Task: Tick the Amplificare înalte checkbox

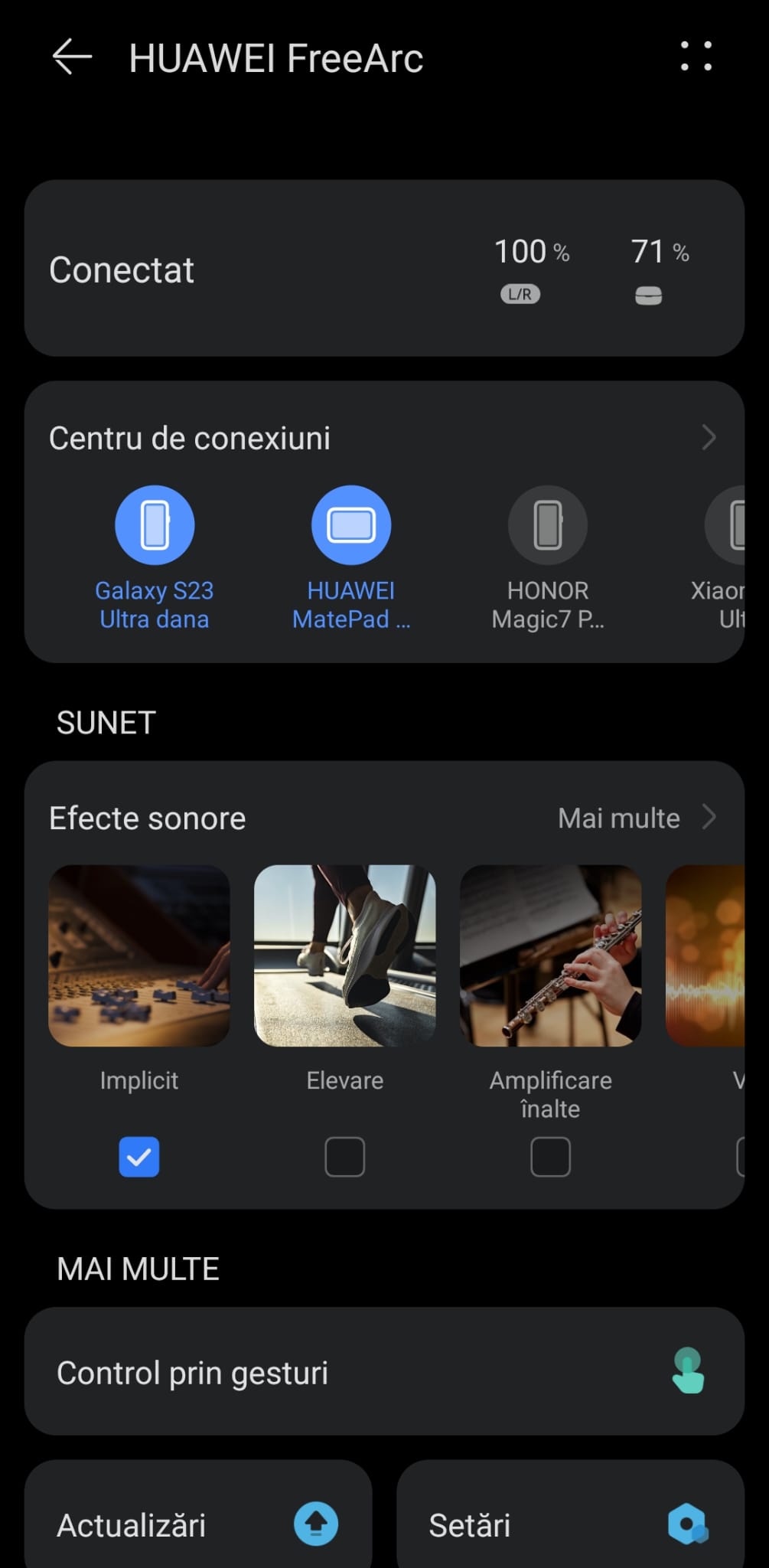Action: point(551,1156)
